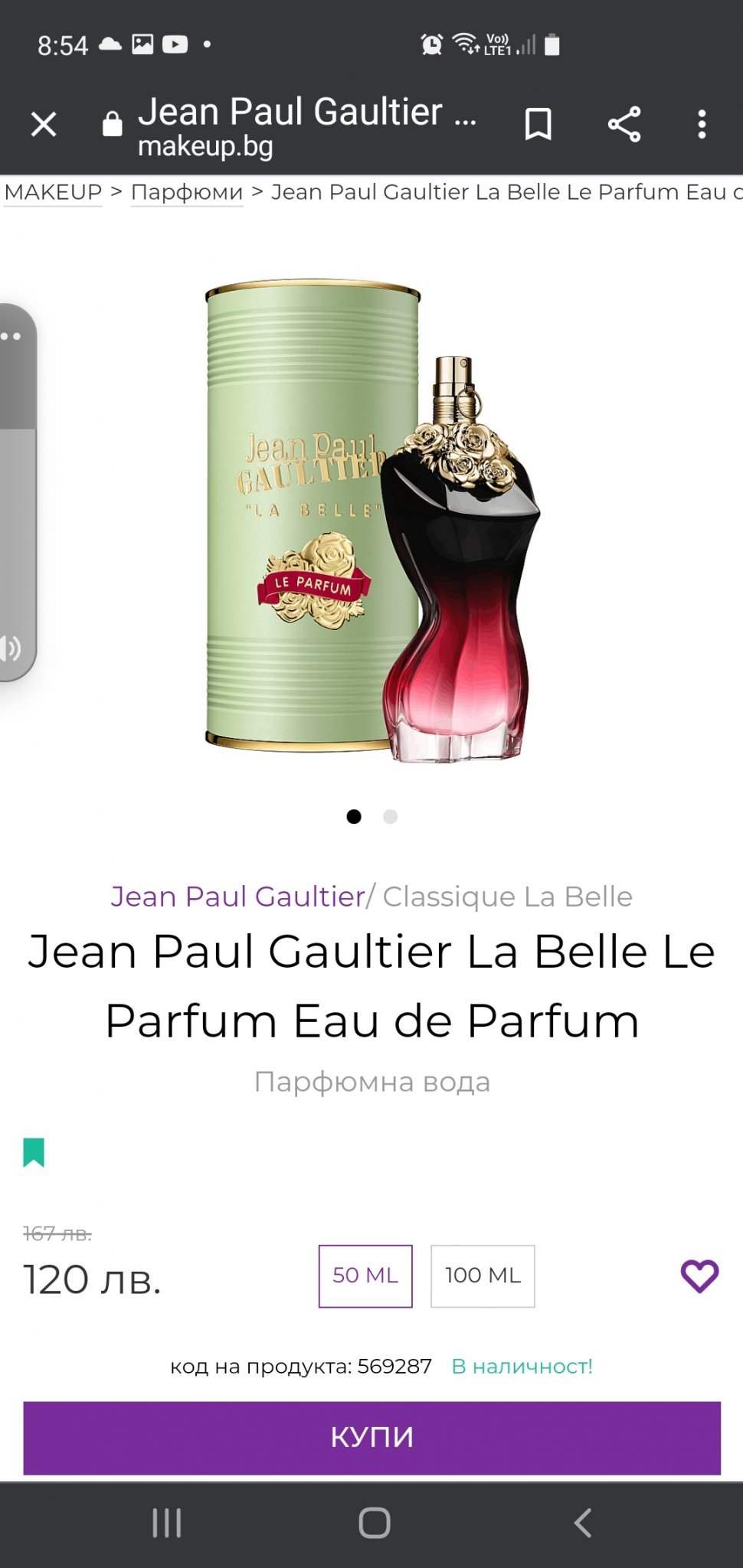Open the Парфюми breadcrumb category

pos(187,192)
